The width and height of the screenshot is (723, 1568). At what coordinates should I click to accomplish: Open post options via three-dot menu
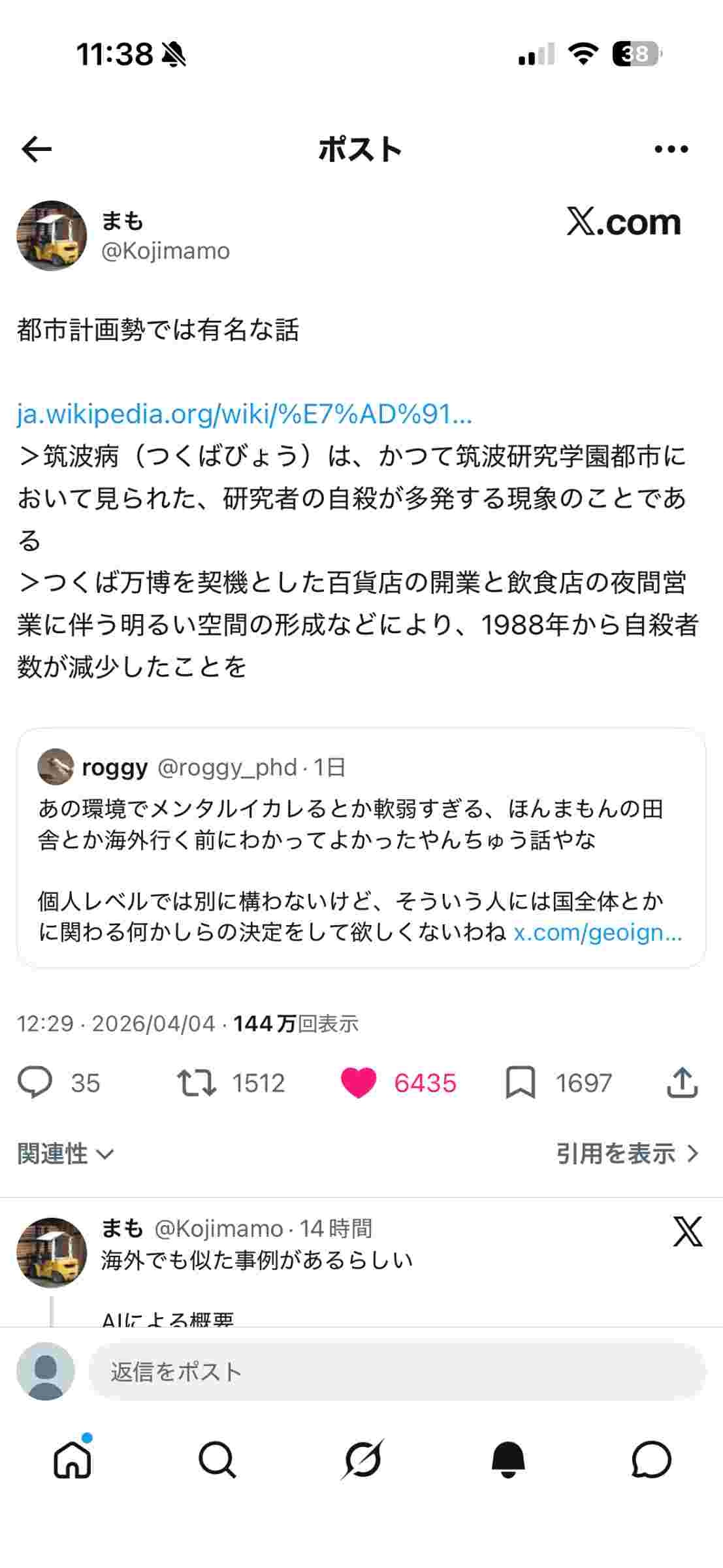click(671, 149)
